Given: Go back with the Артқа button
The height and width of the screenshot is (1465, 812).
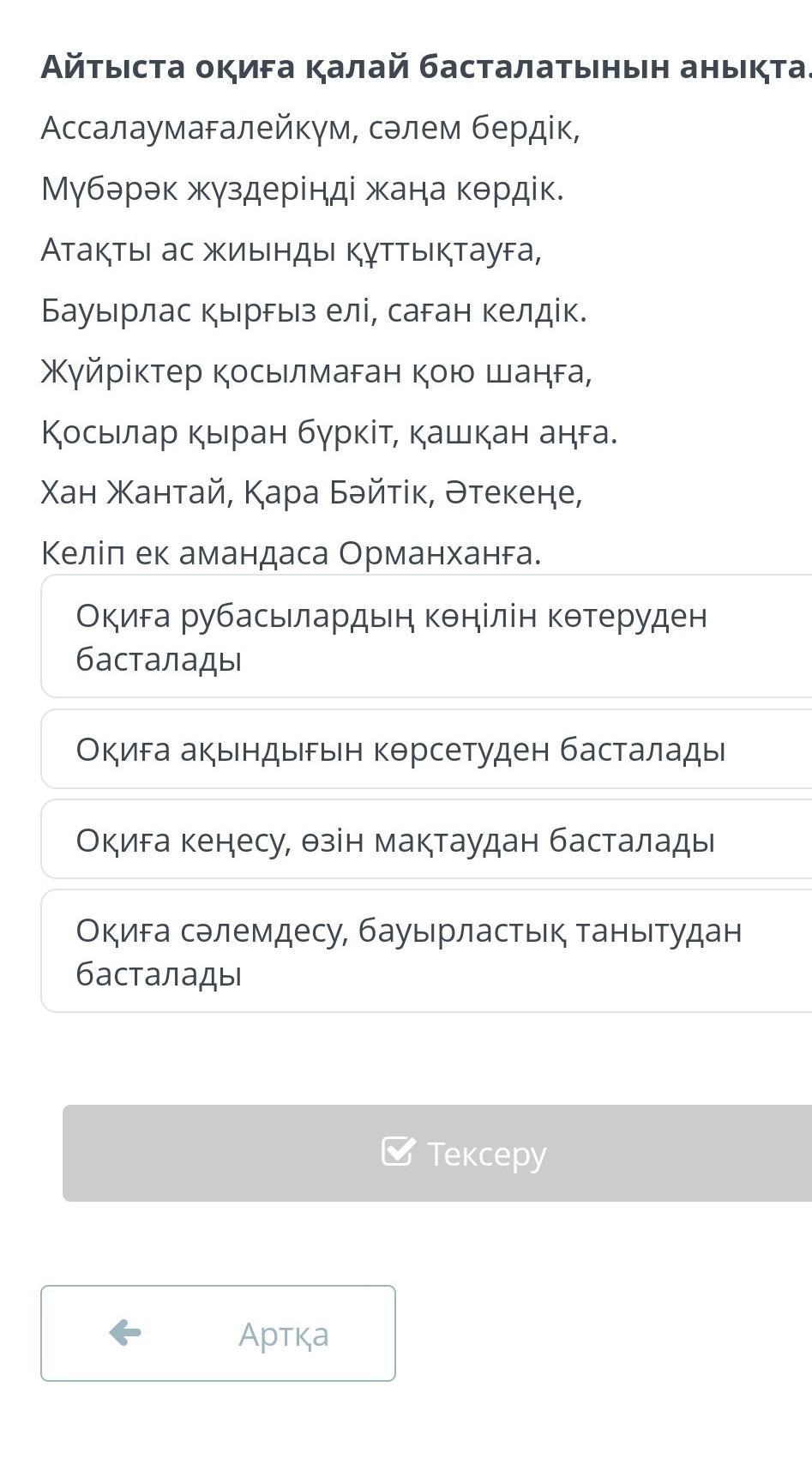Looking at the screenshot, I should point(219,1334).
